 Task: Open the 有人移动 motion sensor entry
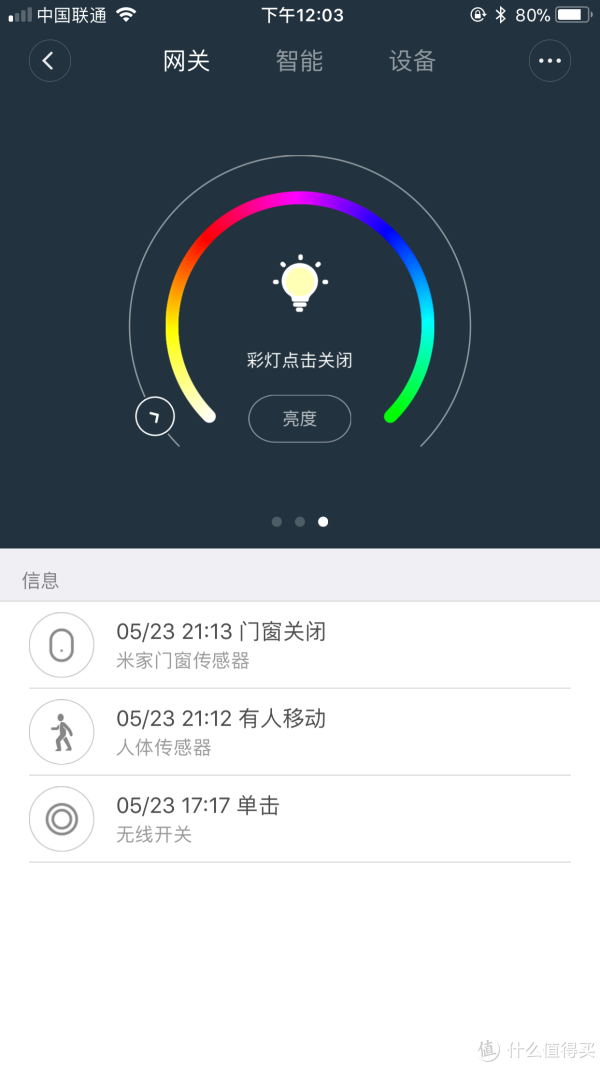[300, 732]
